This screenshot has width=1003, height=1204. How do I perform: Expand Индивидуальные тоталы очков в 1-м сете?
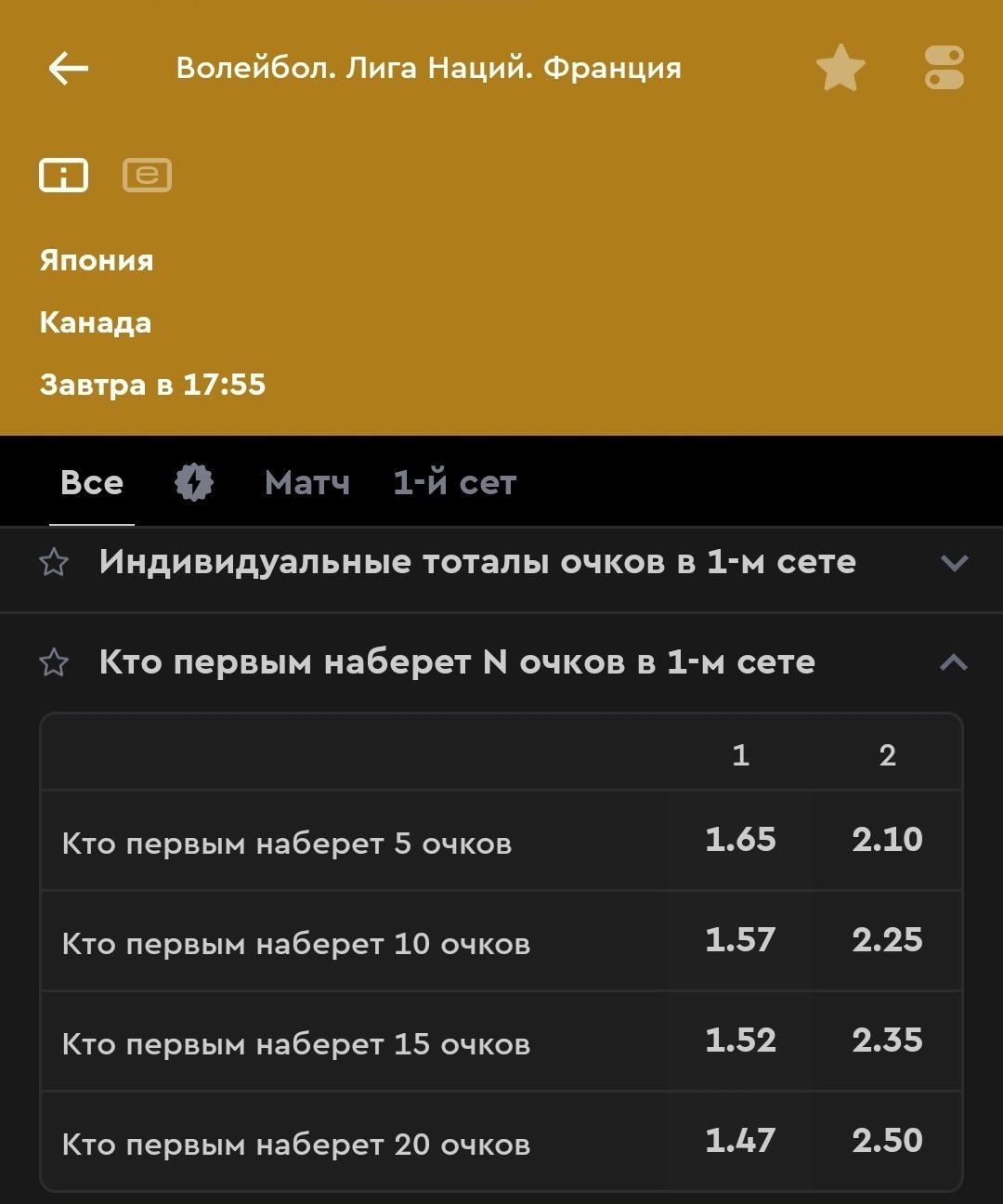[x=954, y=563]
